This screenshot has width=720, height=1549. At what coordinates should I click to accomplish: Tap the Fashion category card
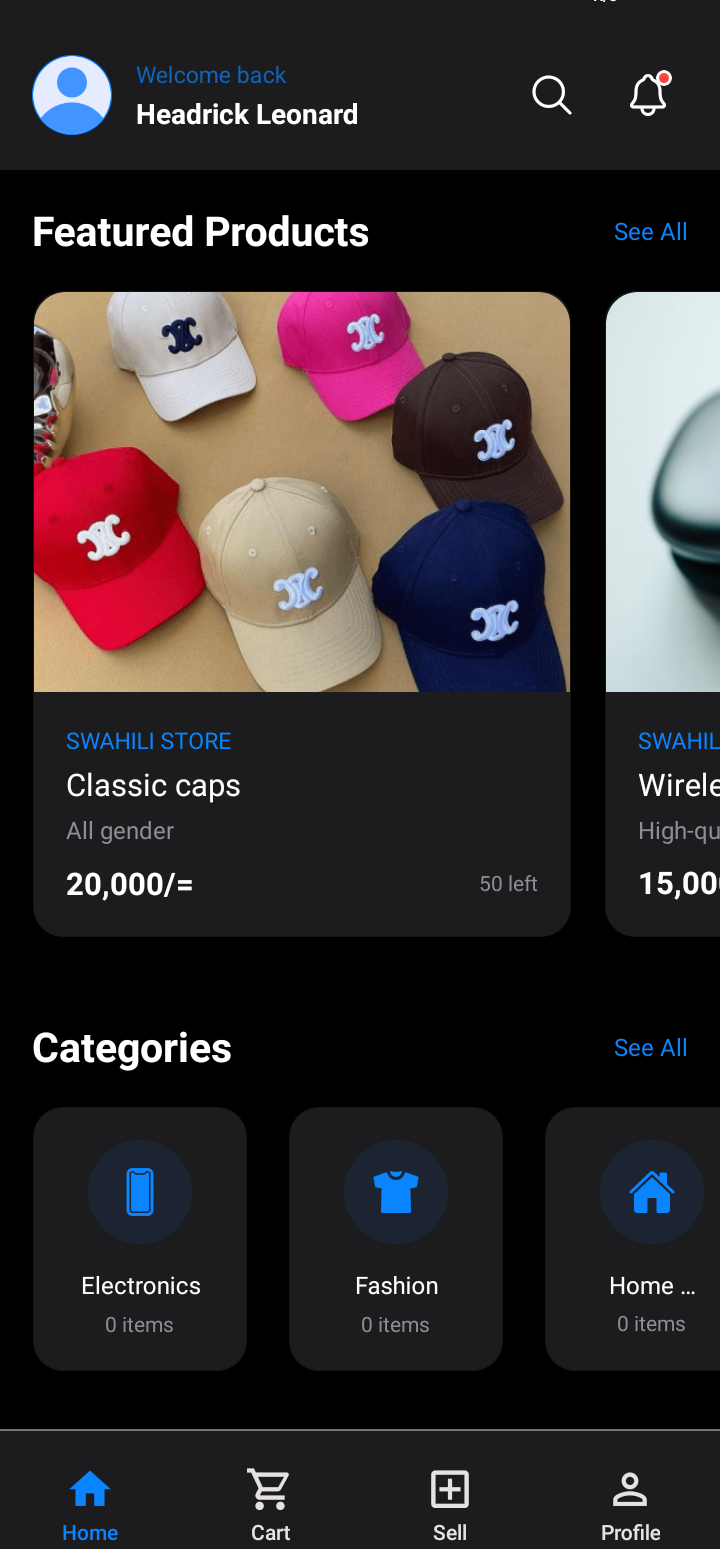pyautogui.click(x=395, y=1238)
